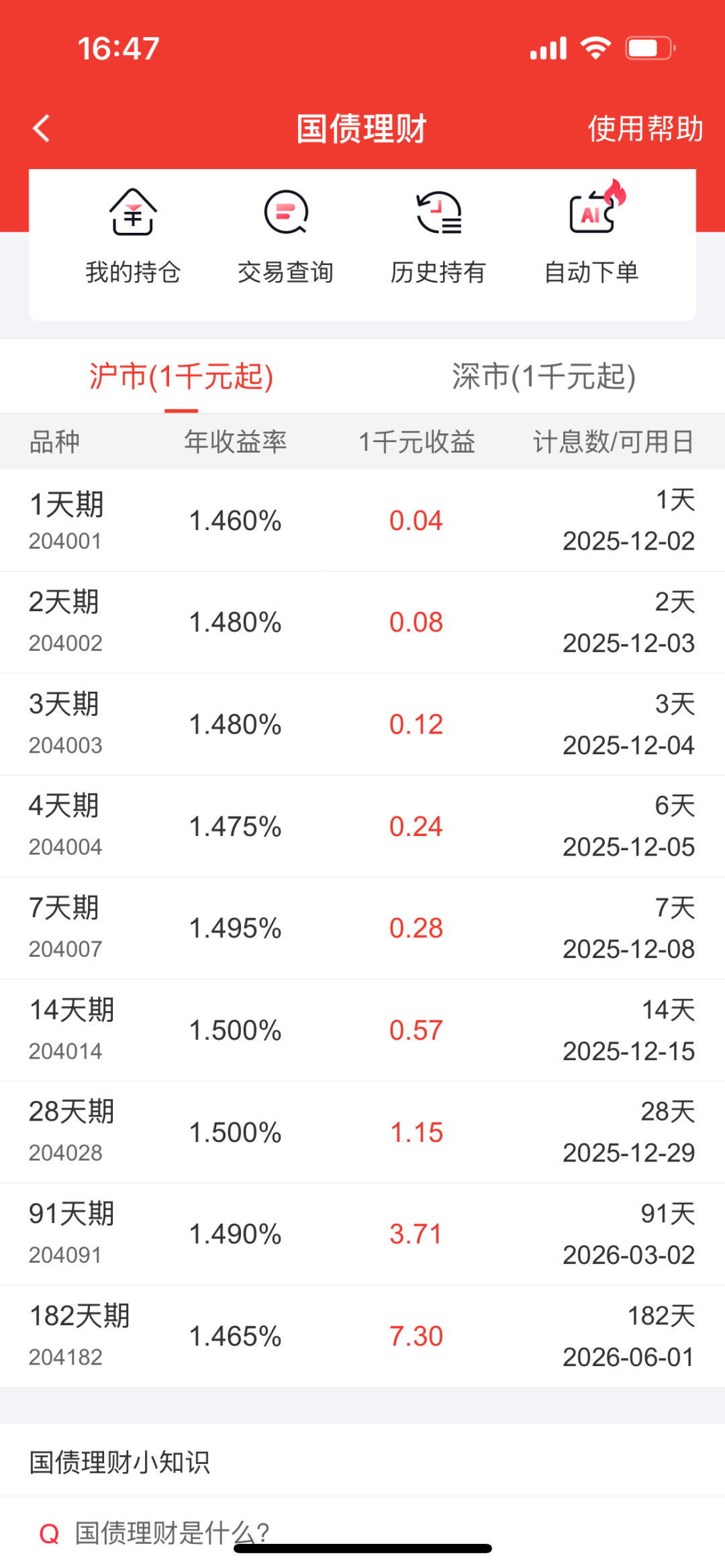Select the 1天期 product 204001
Screen dimensions: 725x1568
point(362,520)
